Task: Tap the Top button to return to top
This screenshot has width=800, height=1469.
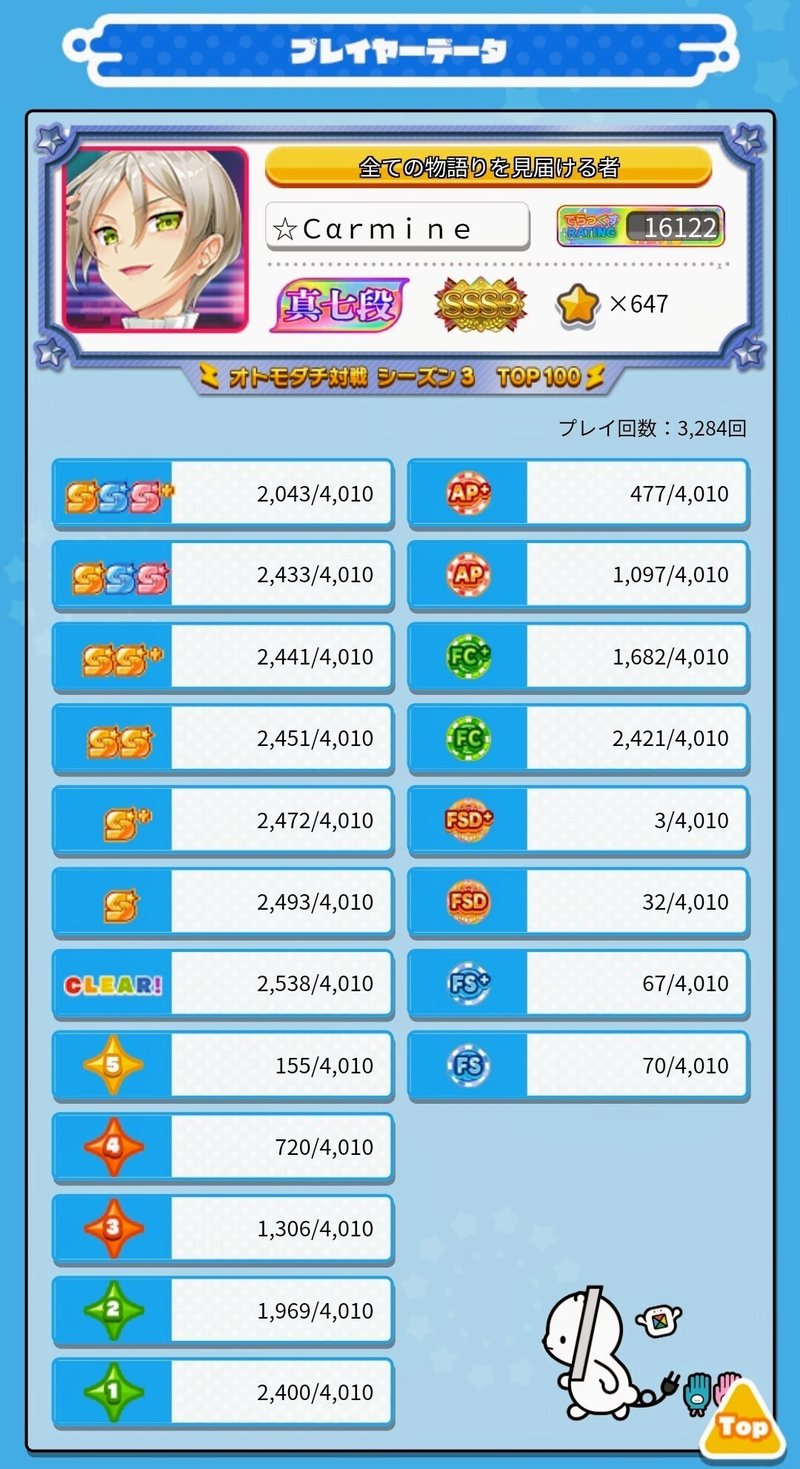Action: pos(742,1424)
